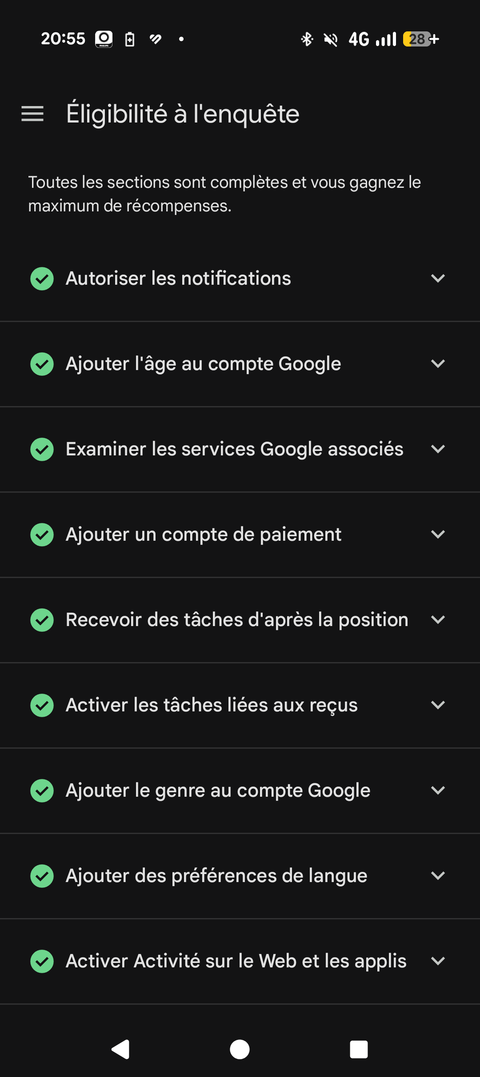The height and width of the screenshot is (1077, 480).
Task: Expand the Autoriser les notifications section
Action: (240, 278)
